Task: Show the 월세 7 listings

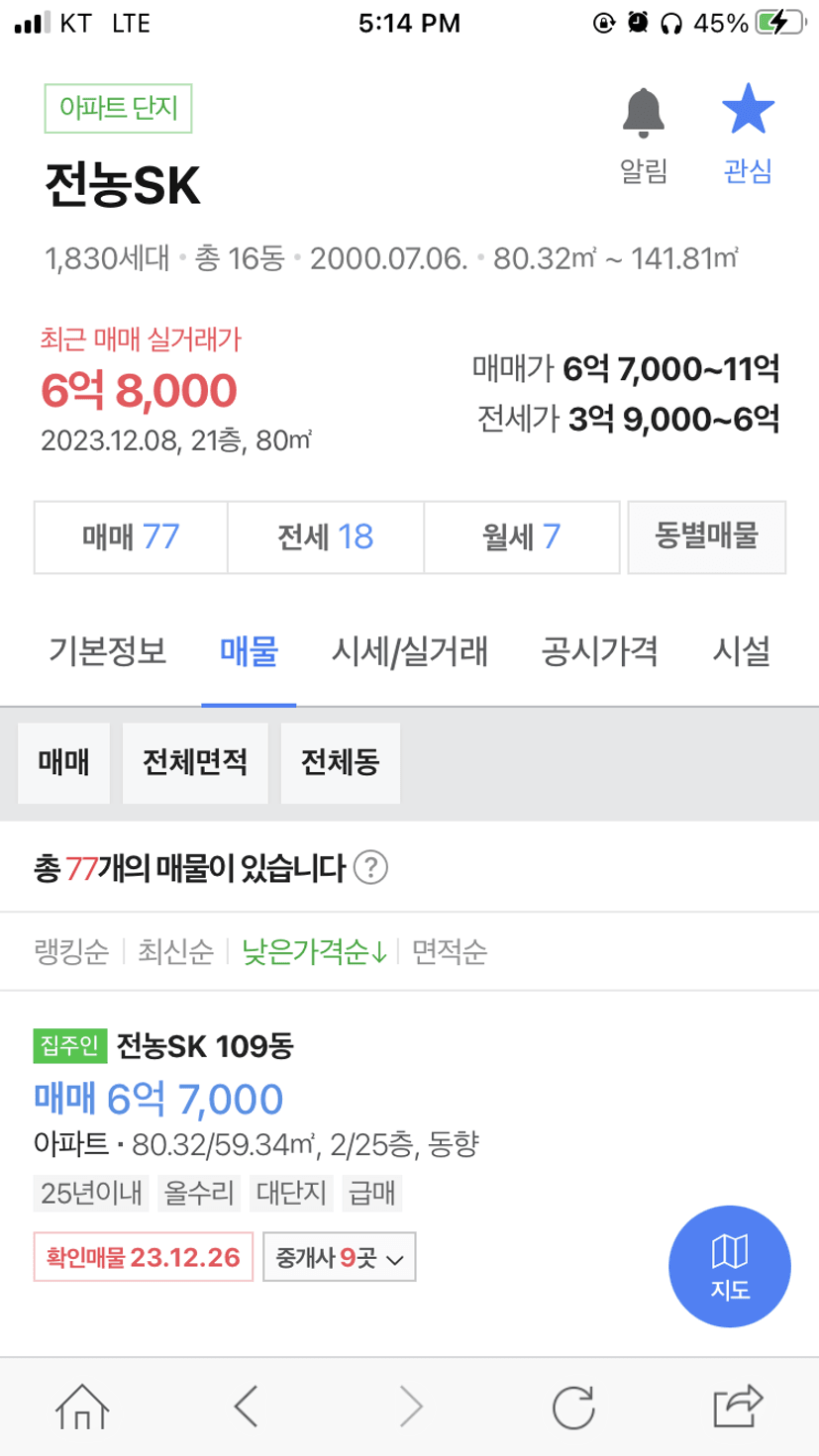Action: tap(522, 537)
